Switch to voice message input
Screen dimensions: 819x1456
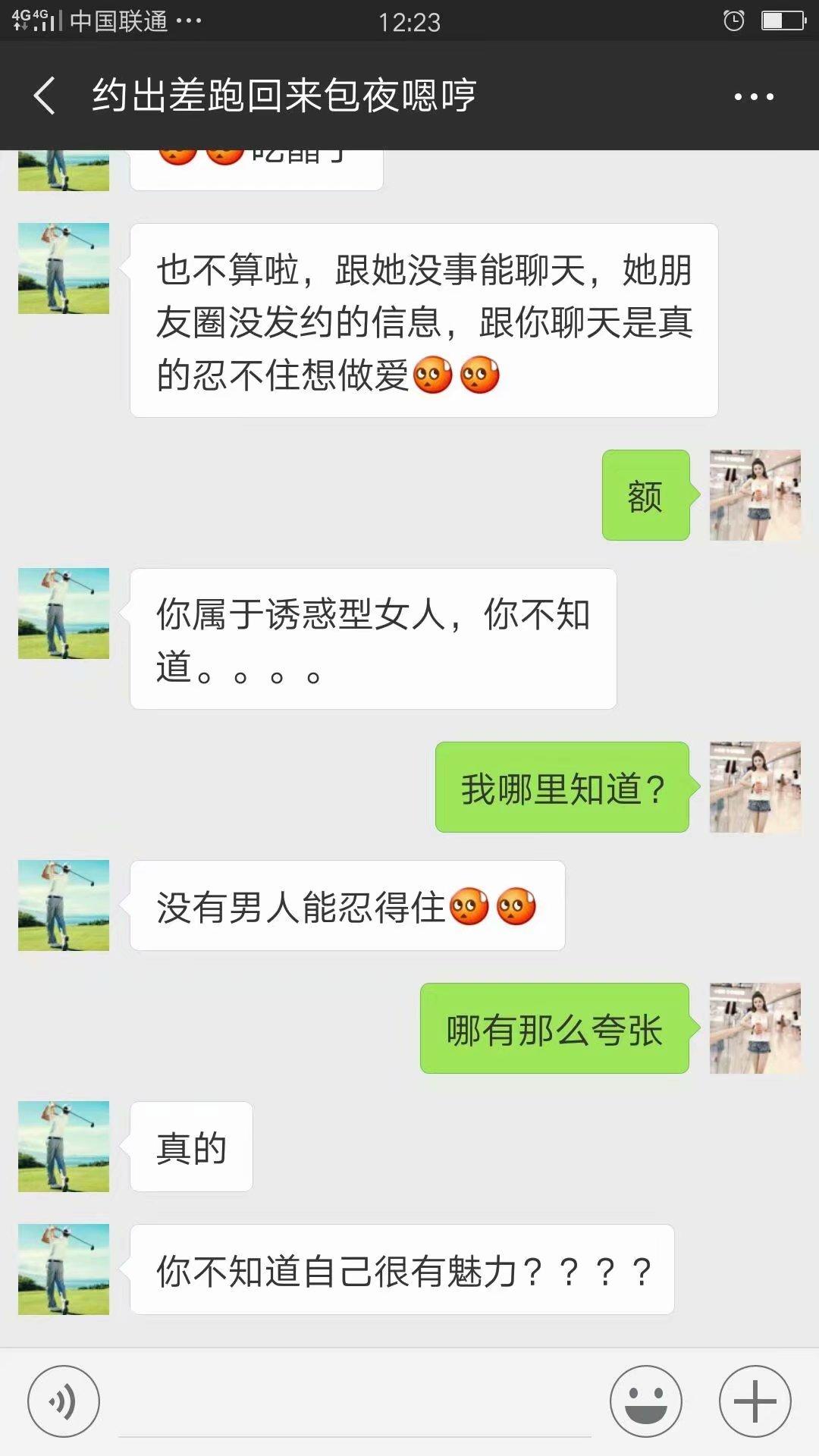tap(64, 1401)
